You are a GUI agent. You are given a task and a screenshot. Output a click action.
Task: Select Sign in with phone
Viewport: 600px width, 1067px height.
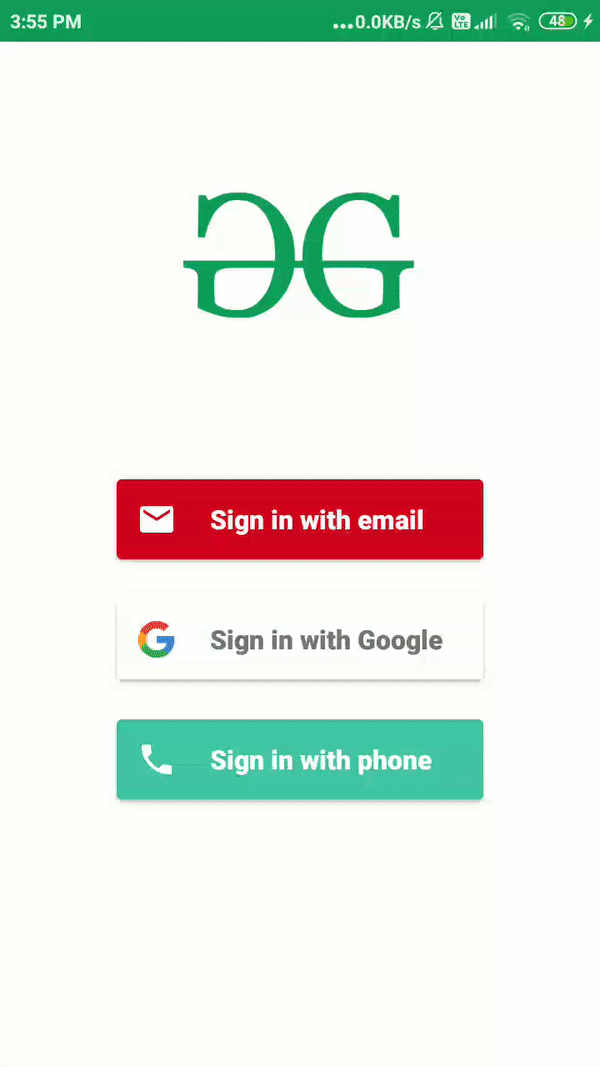coord(299,759)
